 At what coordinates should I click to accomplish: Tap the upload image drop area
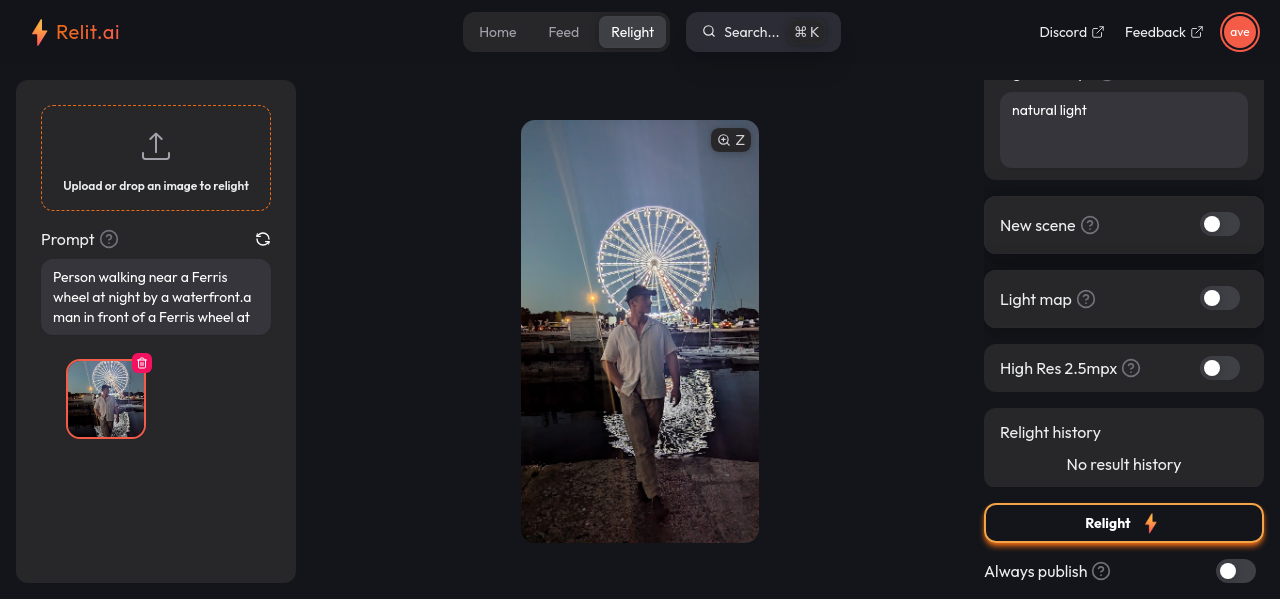click(156, 158)
